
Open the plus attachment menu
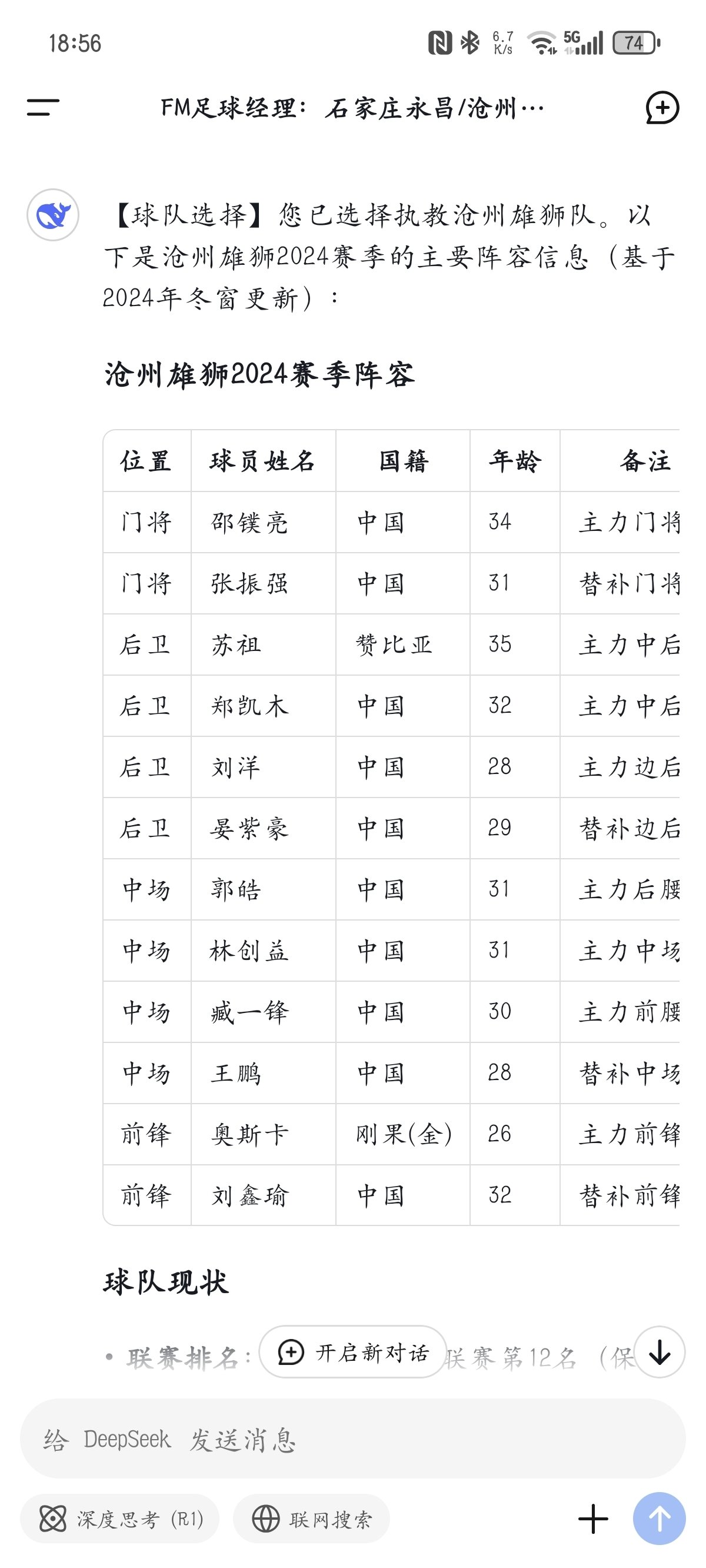[593, 1519]
